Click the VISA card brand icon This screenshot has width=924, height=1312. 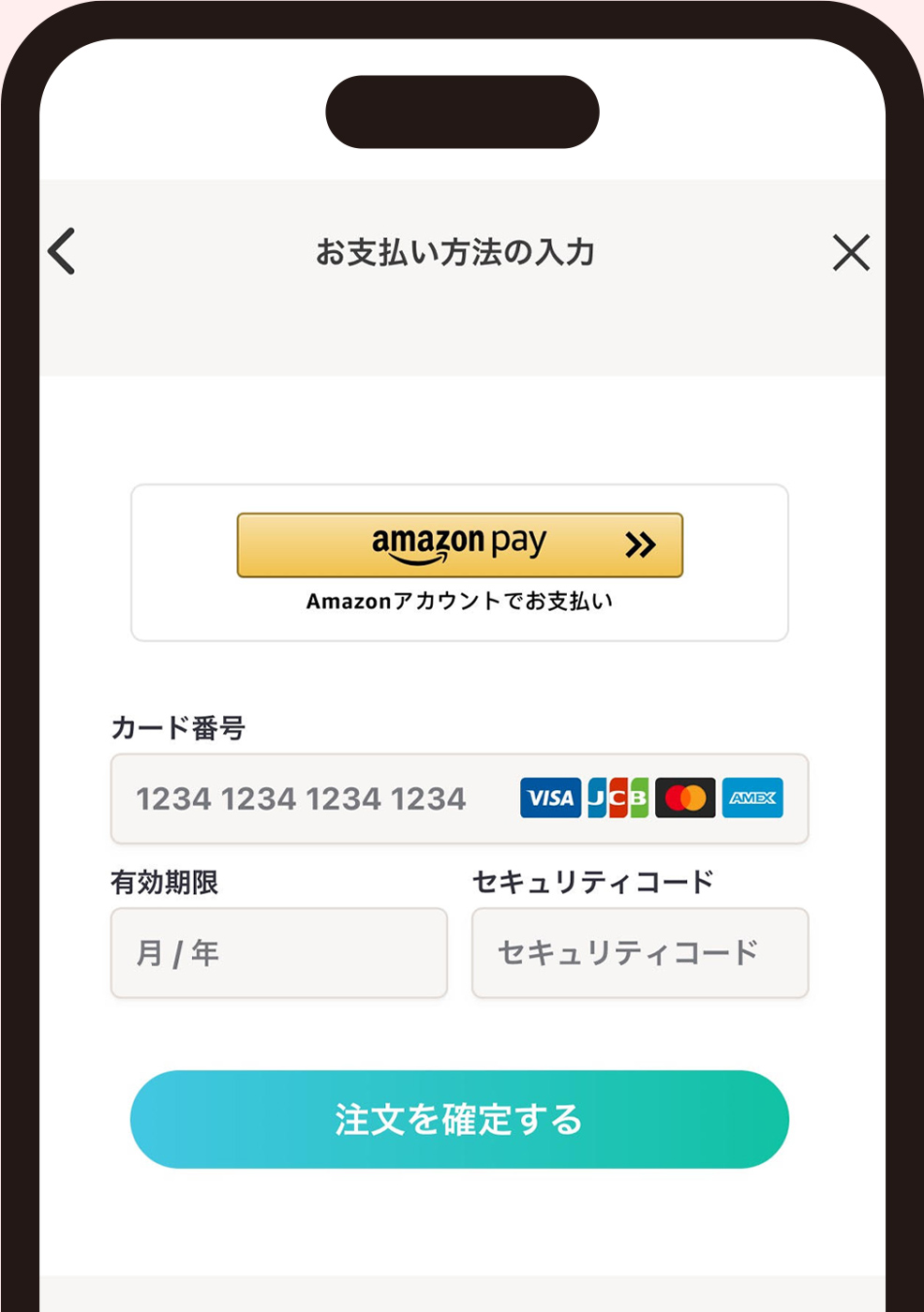click(x=551, y=798)
